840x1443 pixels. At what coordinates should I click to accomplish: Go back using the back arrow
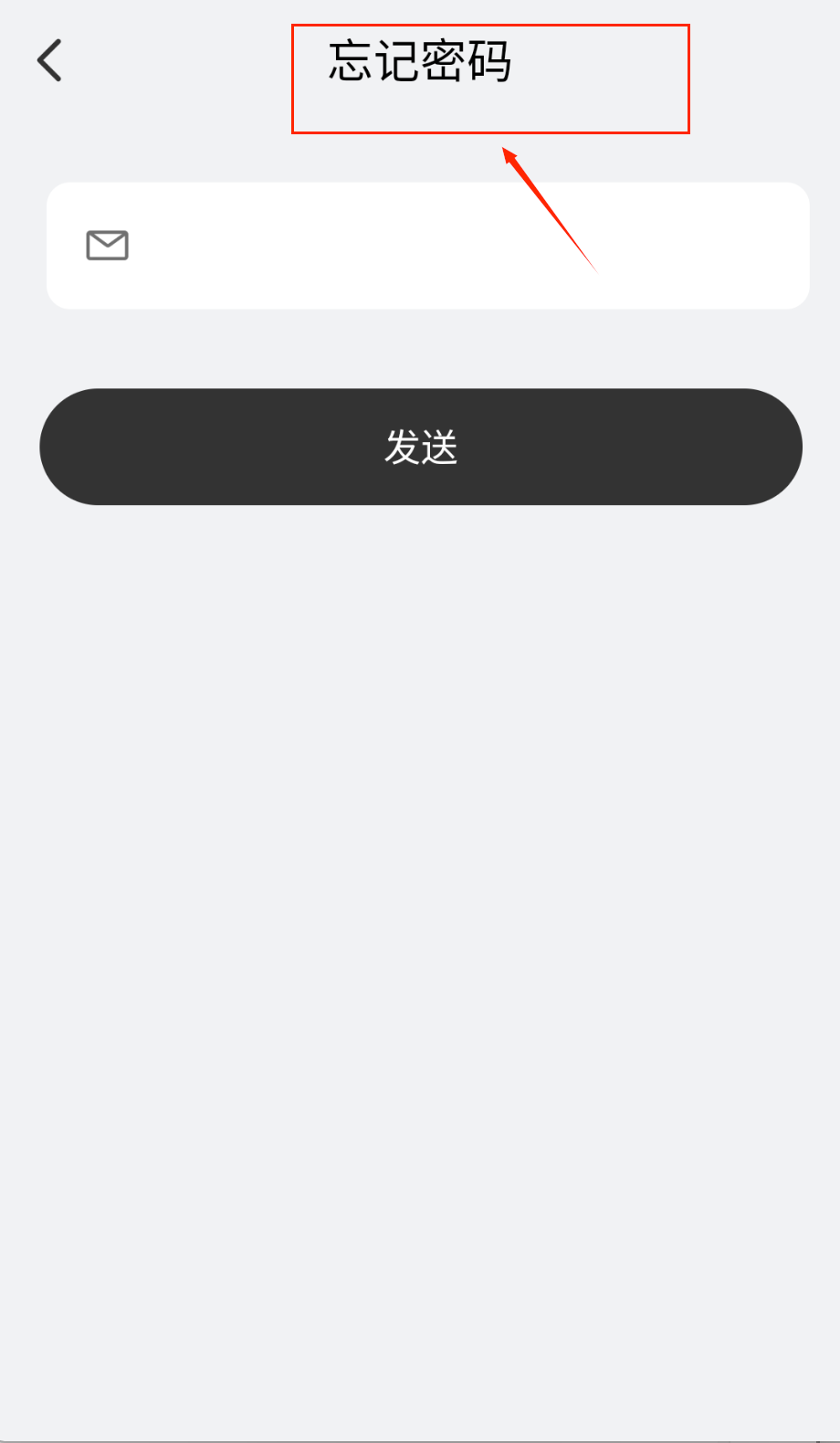coord(50,61)
